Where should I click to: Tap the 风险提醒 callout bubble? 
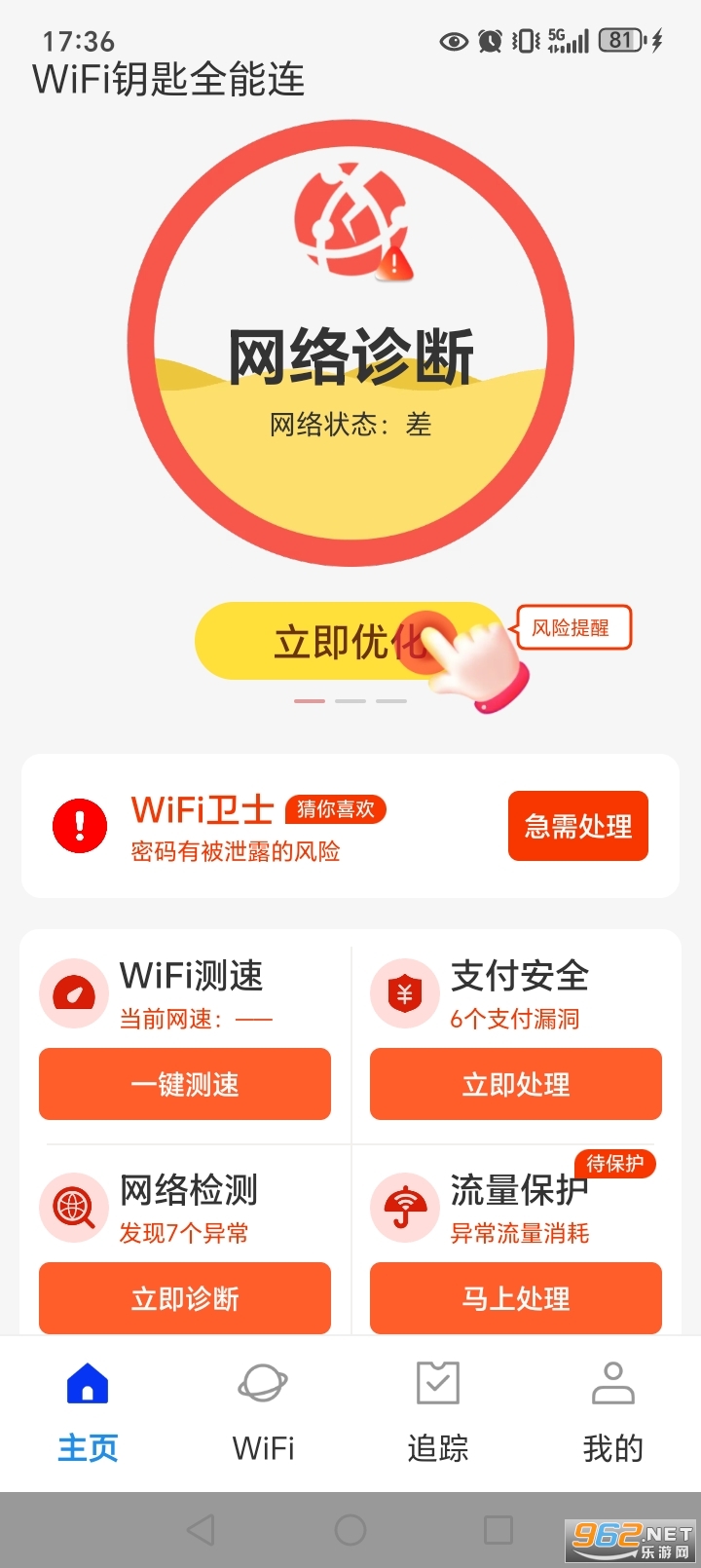coord(572,628)
